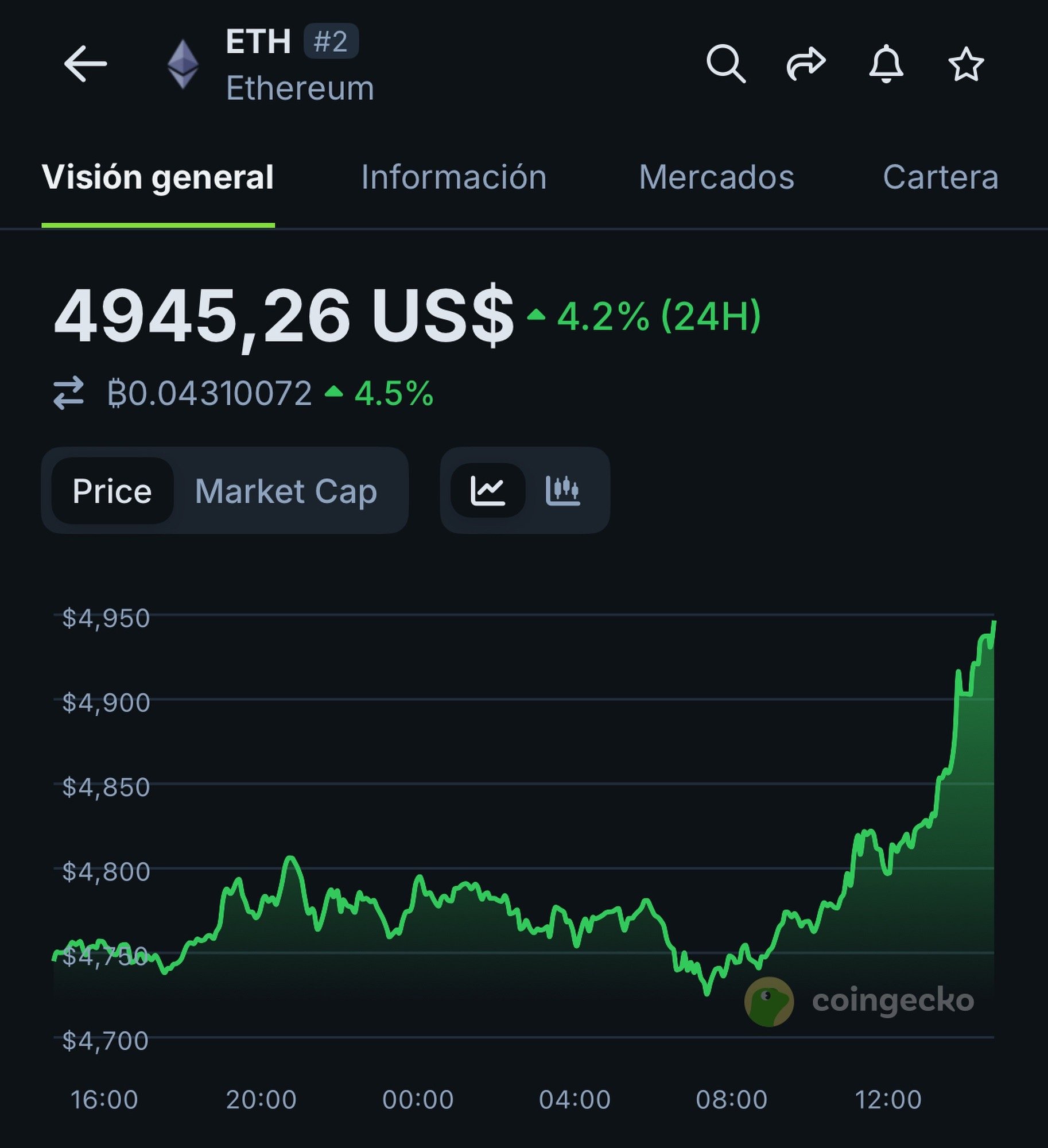Set a price alert with the bell

[x=886, y=64]
